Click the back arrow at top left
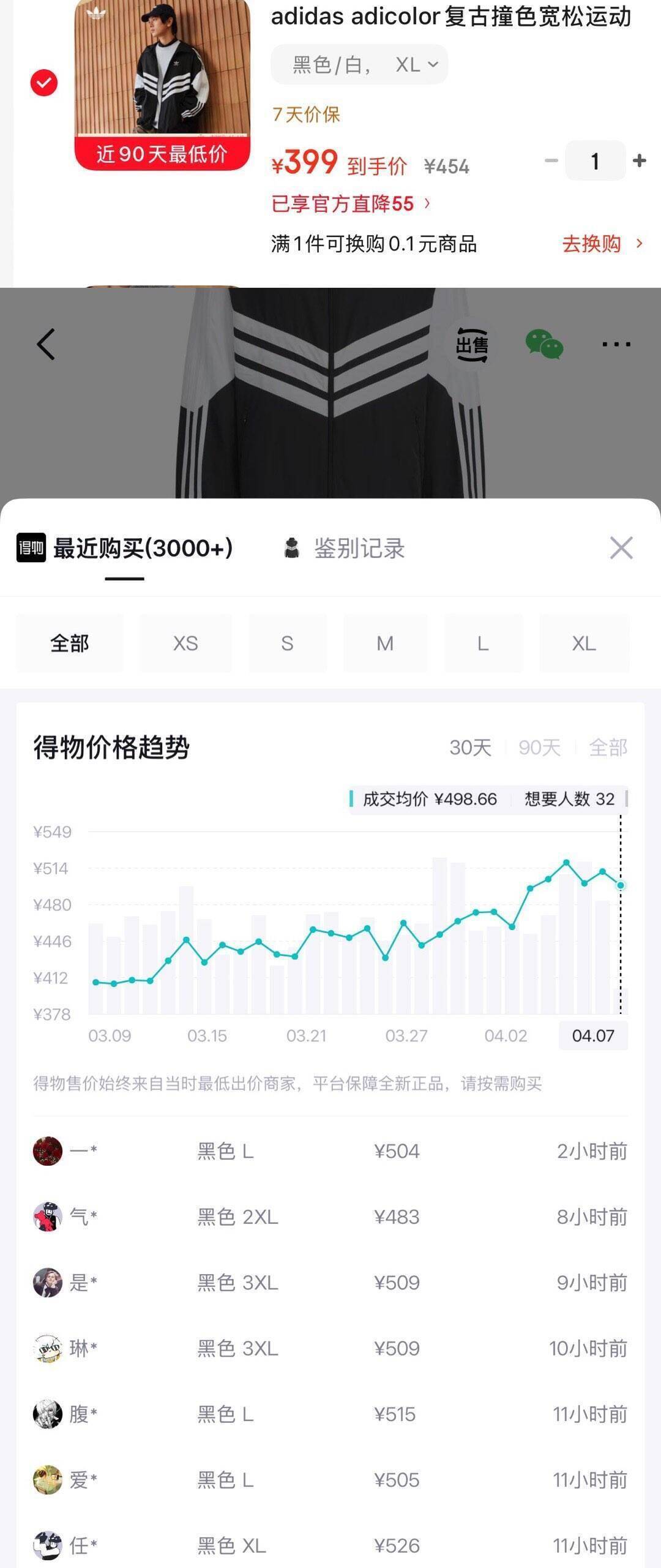The image size is (661, 1568). (43, 345)
